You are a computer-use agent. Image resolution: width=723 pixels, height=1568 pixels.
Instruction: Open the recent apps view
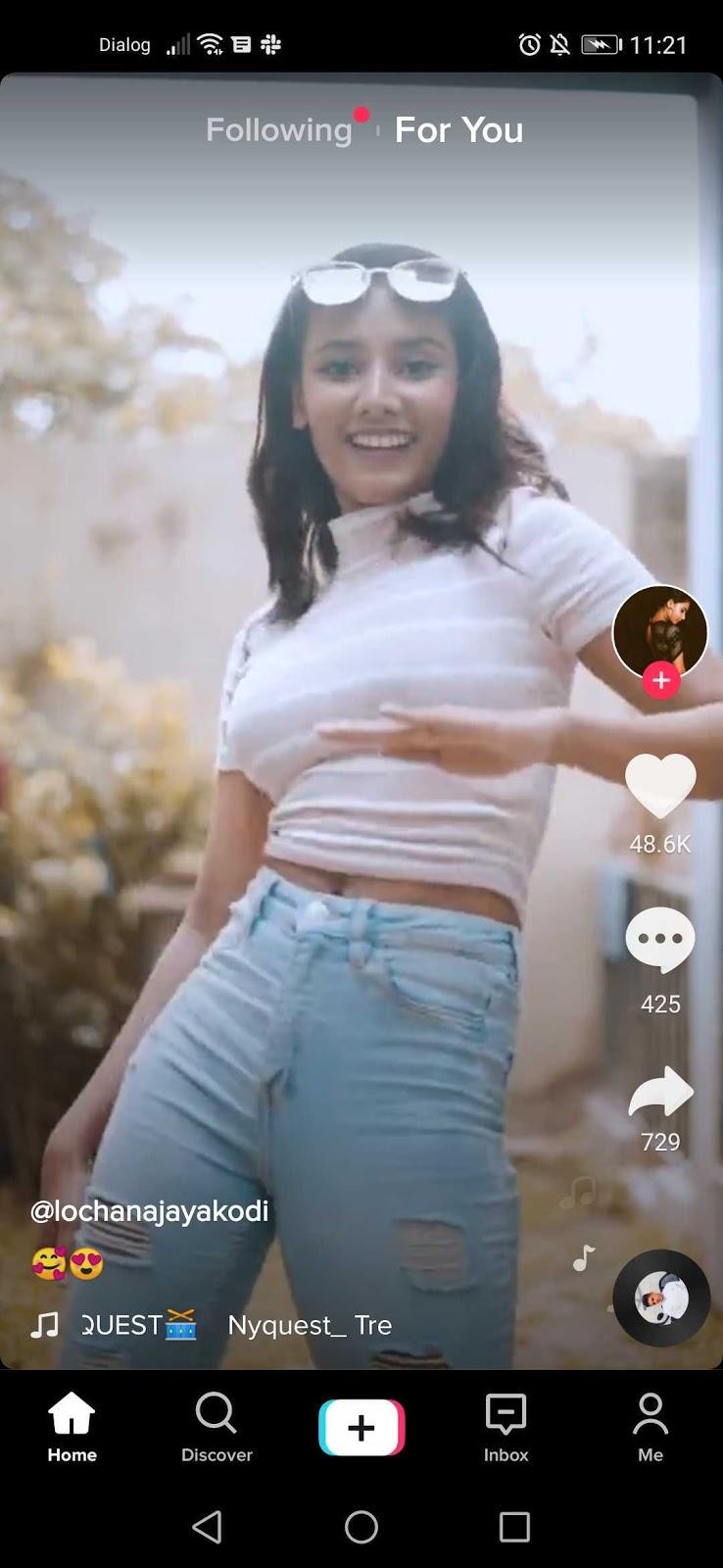tap(514, 1526)
